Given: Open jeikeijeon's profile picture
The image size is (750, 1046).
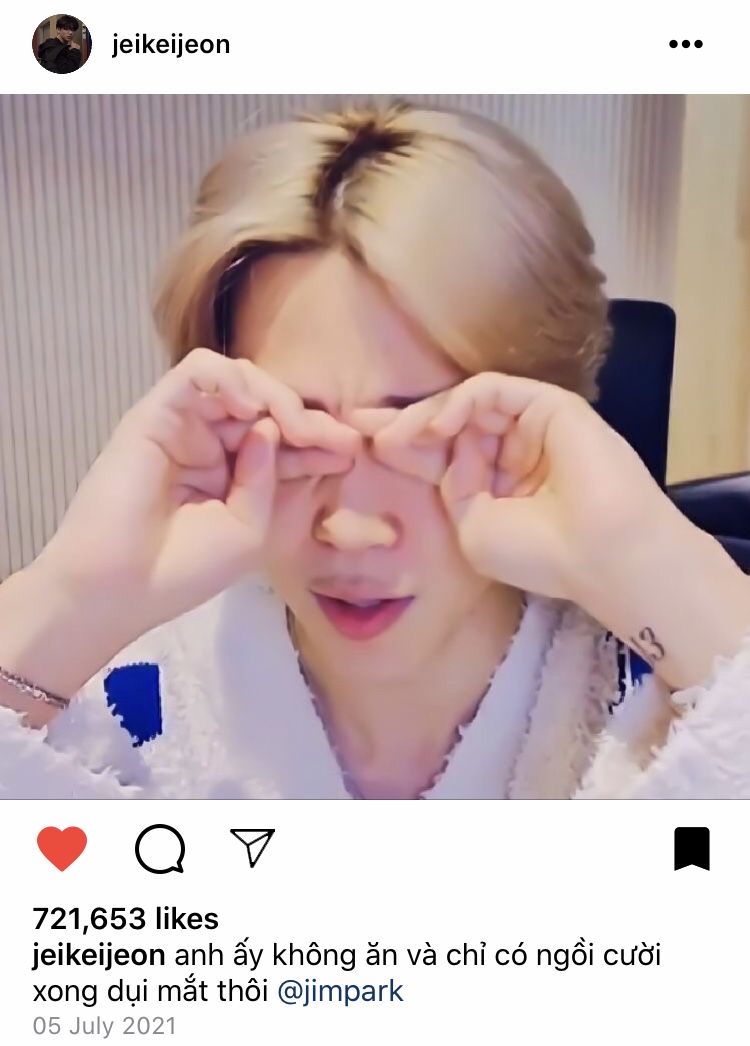Looking at the screenshot, I should pyautogui.click(x=62, y=44).
